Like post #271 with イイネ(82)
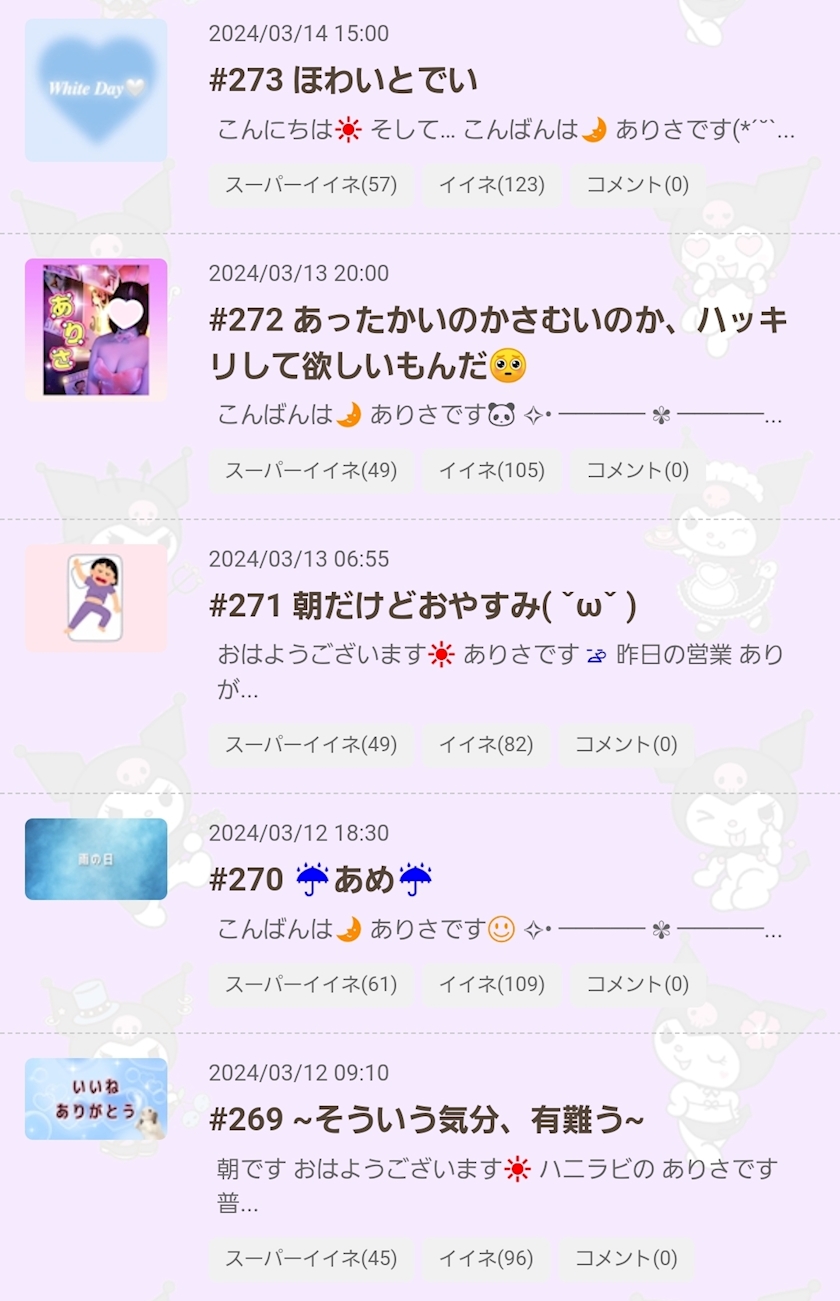Image resolution: width=840 pixels, height=1301 pixels. [486, 744]
